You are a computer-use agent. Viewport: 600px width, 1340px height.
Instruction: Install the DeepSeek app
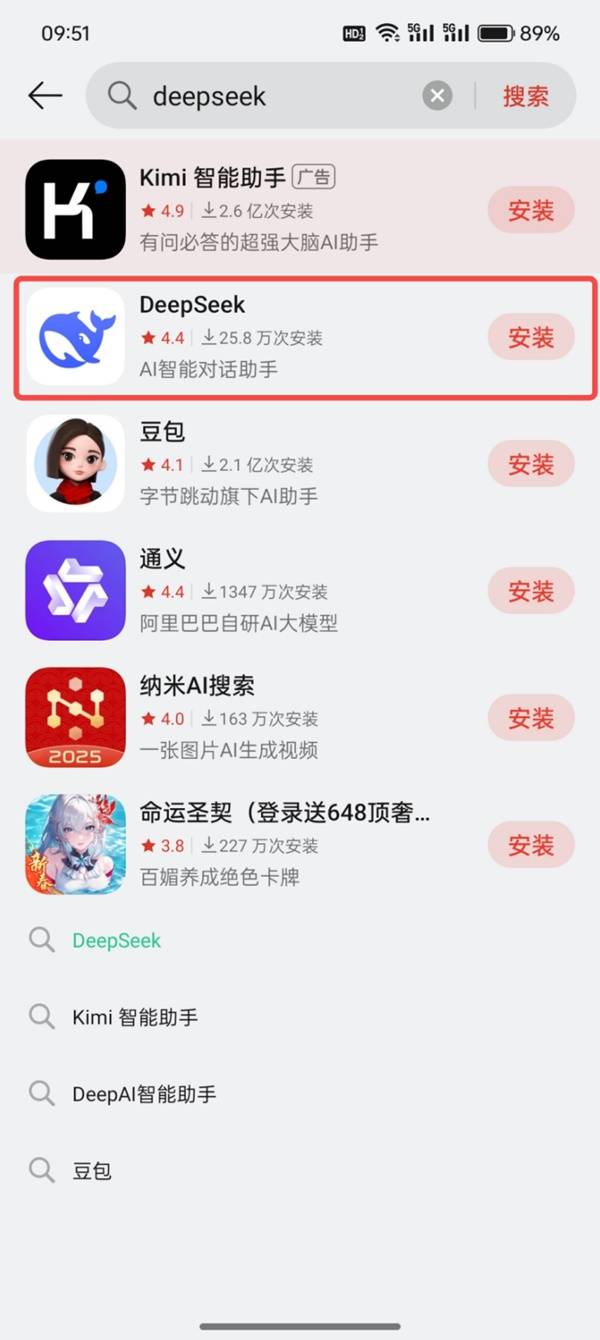coord(531,338)
